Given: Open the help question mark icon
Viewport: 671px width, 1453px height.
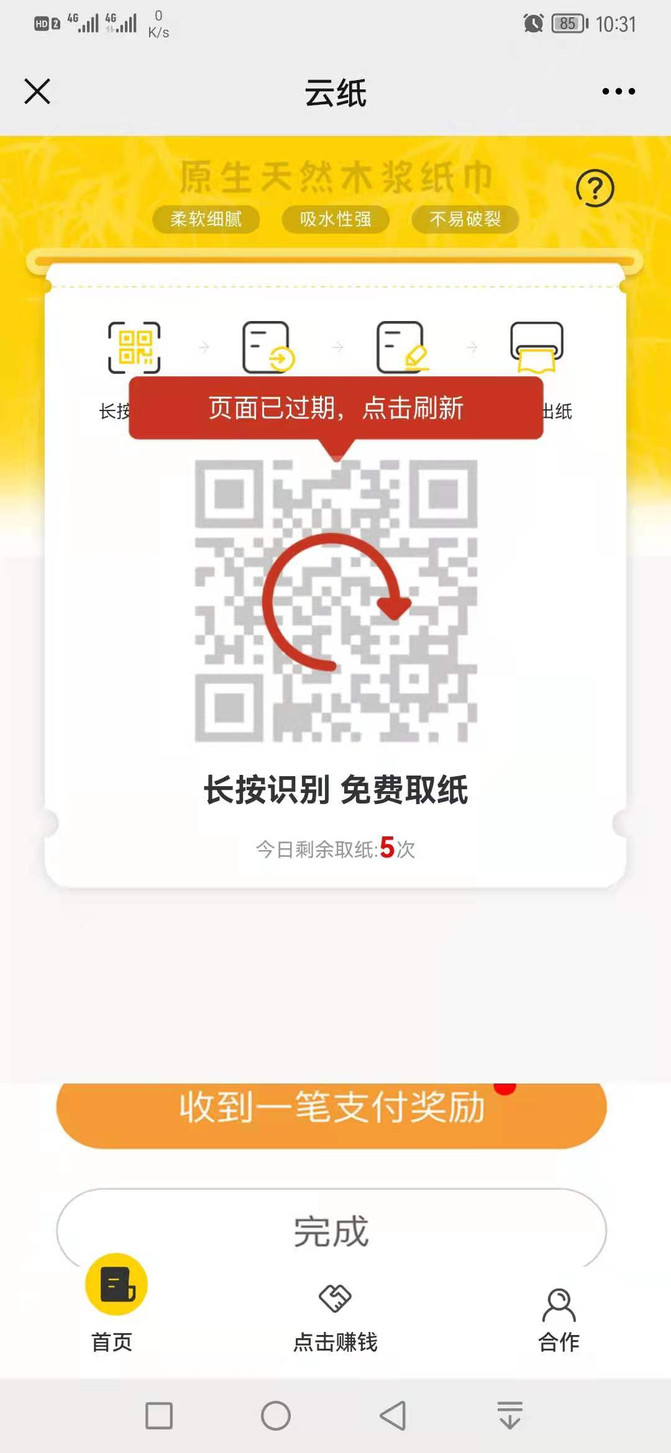Looking at the screenshot, I should 595,188.
